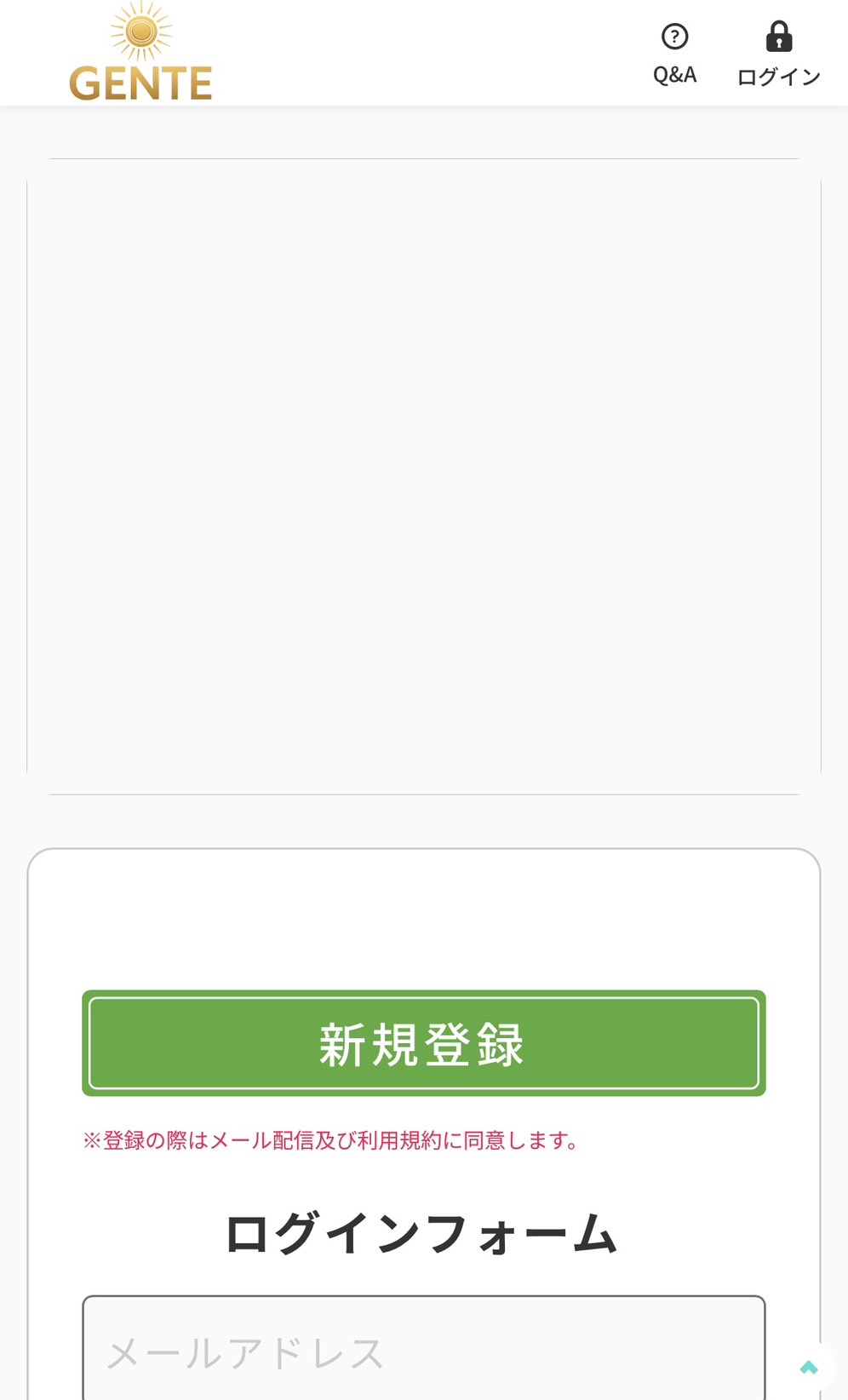This screenshot has width=848, height=1400.
Task: Tap the 新規登録 button
Action: pyautogui.click(x=424, y=1043)
